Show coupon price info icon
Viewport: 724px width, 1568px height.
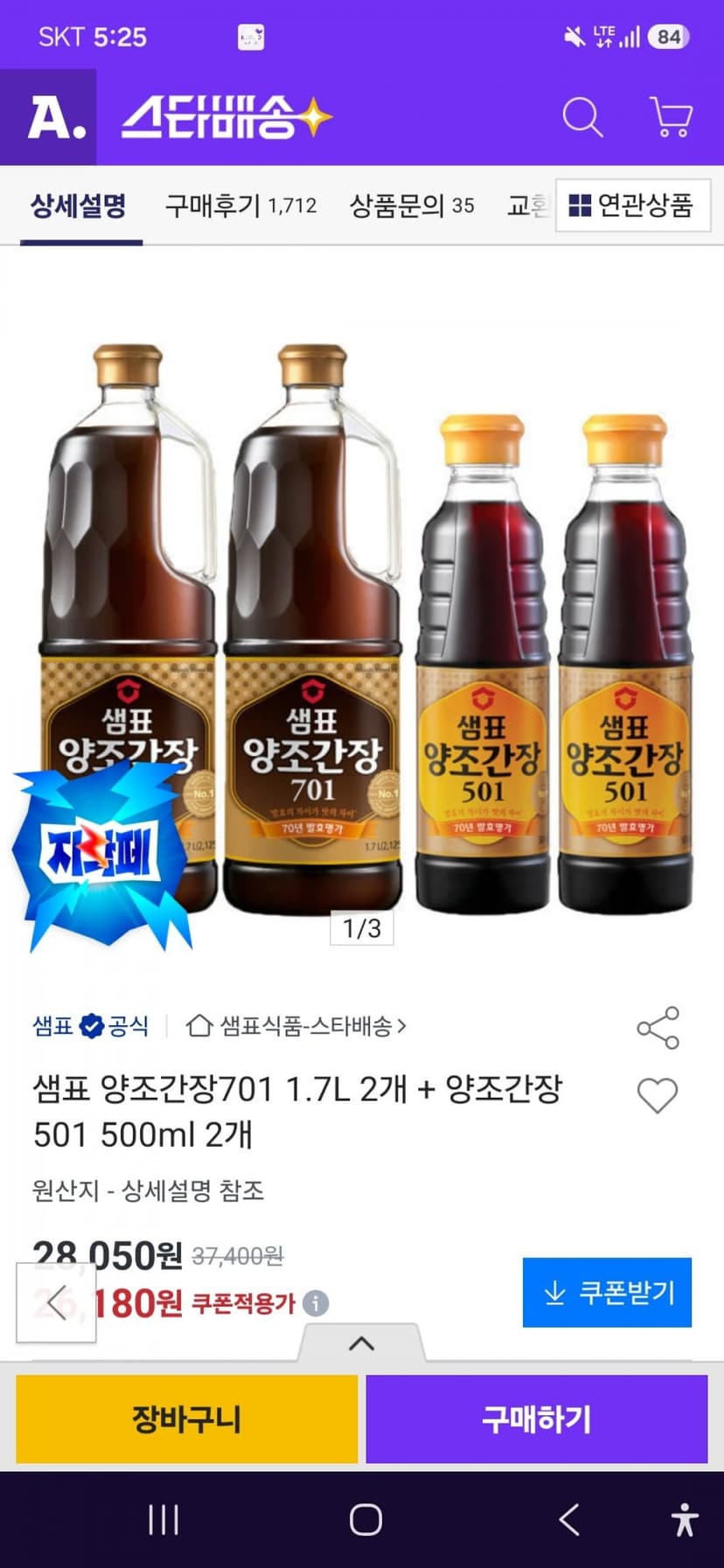316,1304
